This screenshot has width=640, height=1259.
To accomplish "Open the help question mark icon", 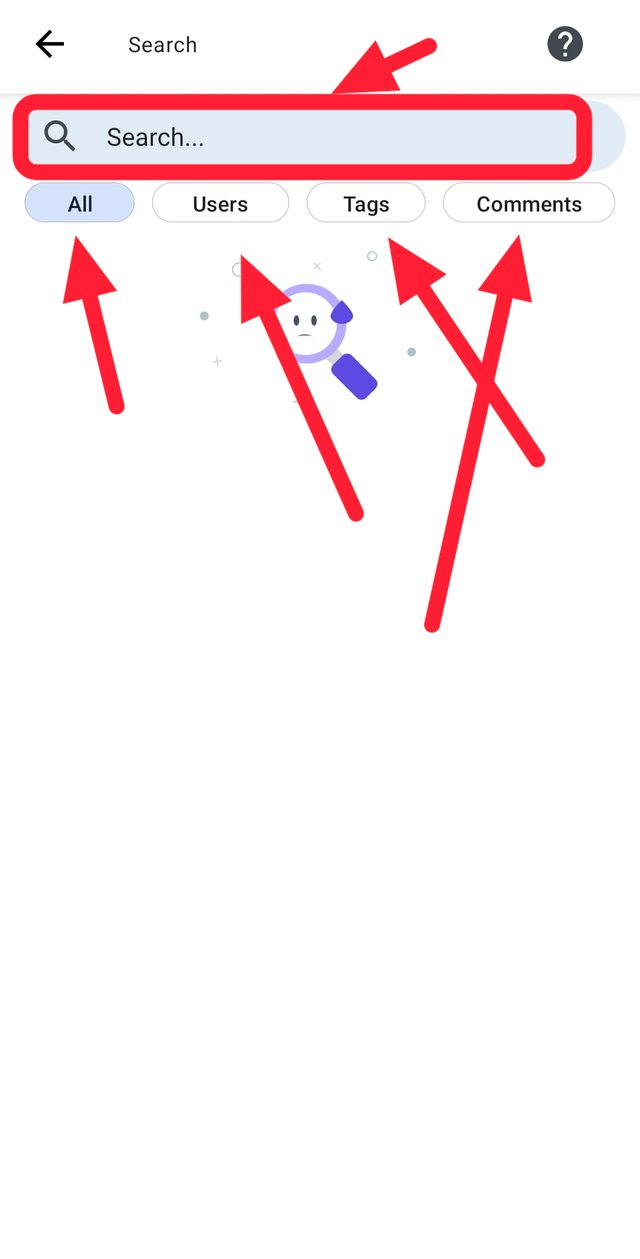I will 564,44.
